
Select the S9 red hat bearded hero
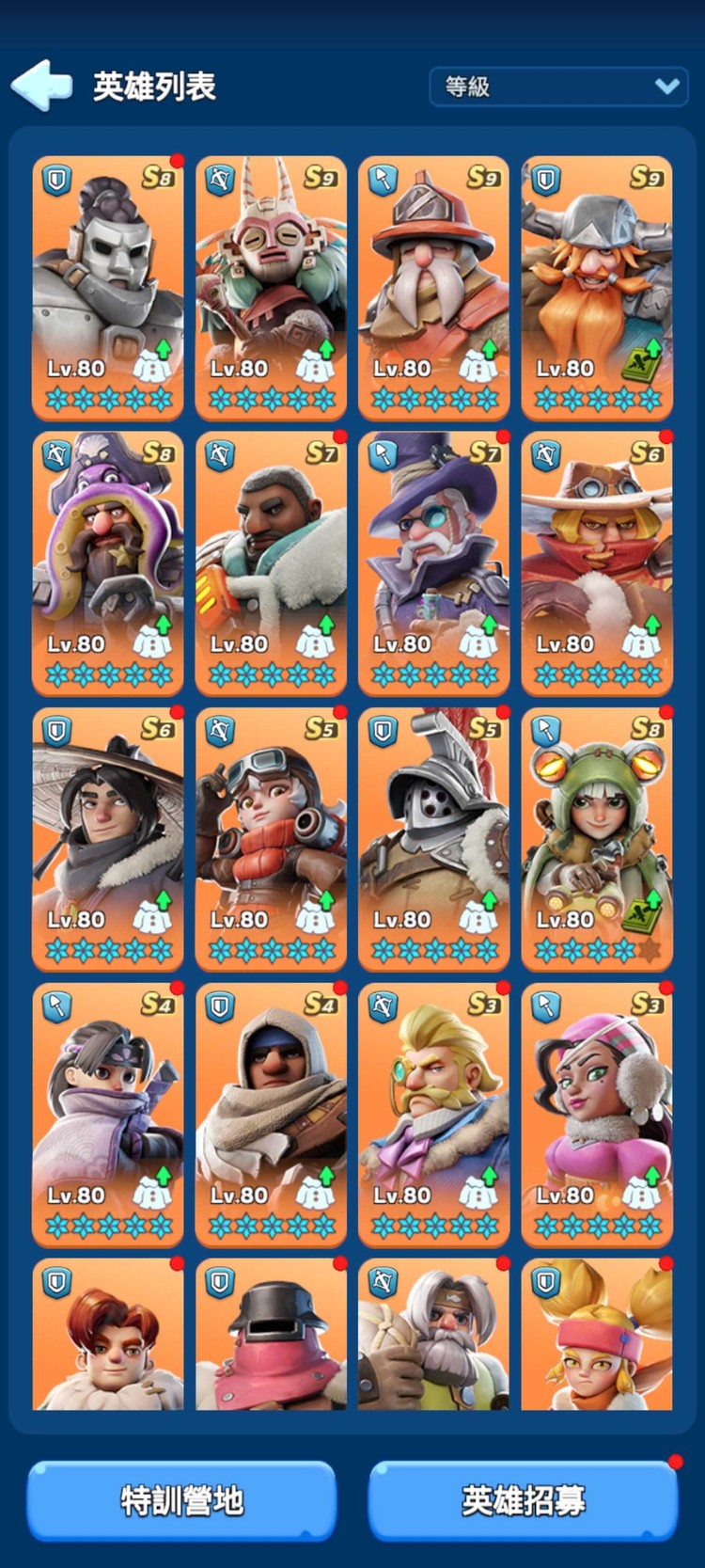click(x=433, y=282)
